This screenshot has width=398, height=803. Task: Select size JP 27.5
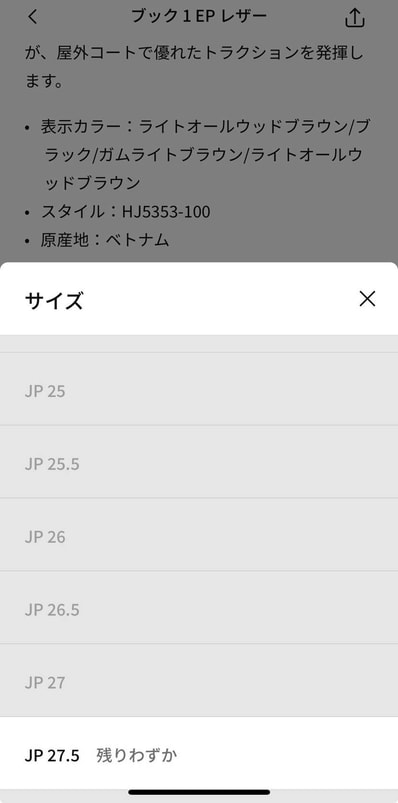pos(199,753)
